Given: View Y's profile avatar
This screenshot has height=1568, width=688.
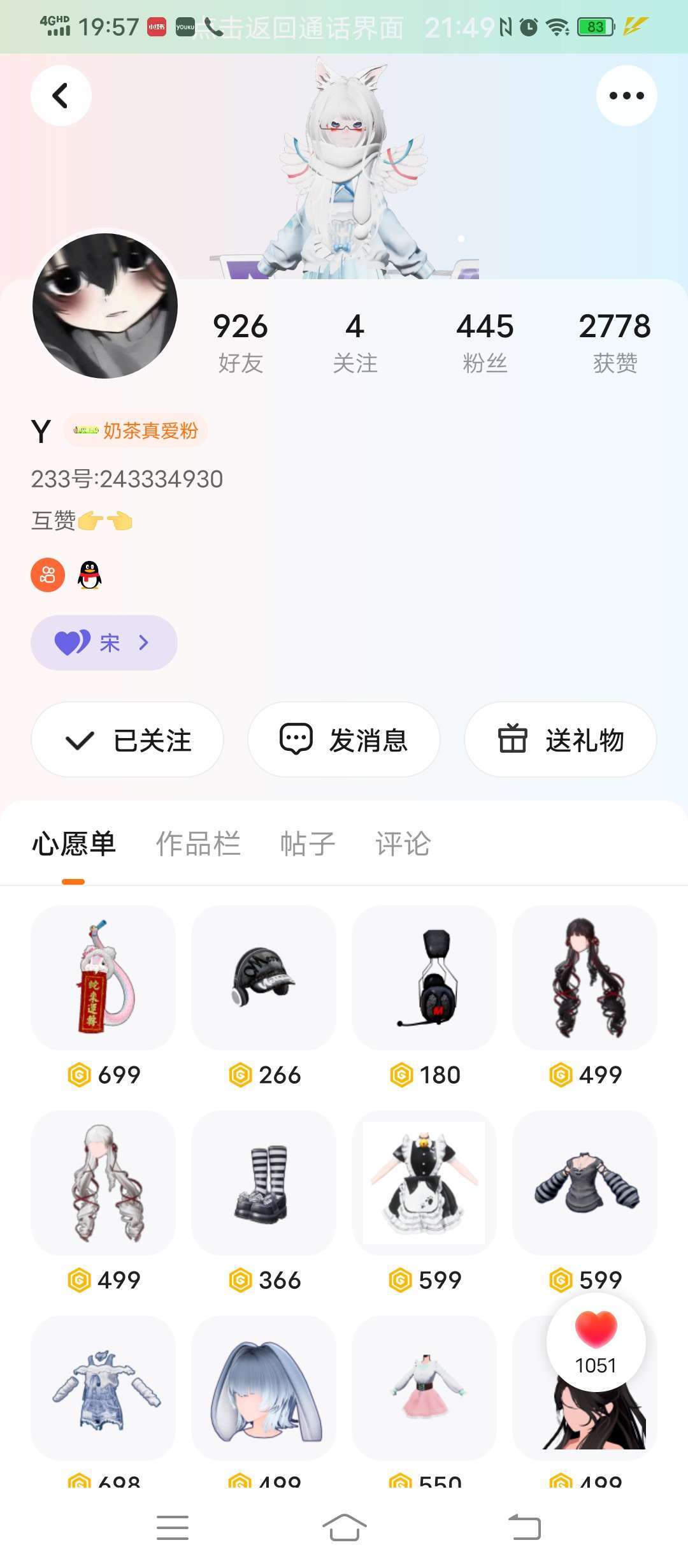Looking at the screenshot, I should point(105,306).
